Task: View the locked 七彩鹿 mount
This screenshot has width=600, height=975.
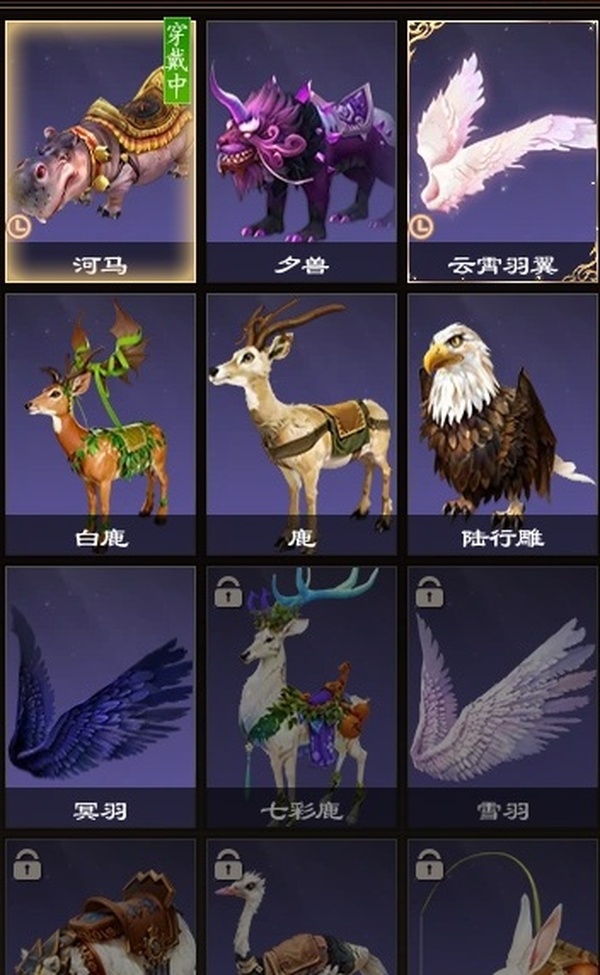Action: click(x=301, y=696)
